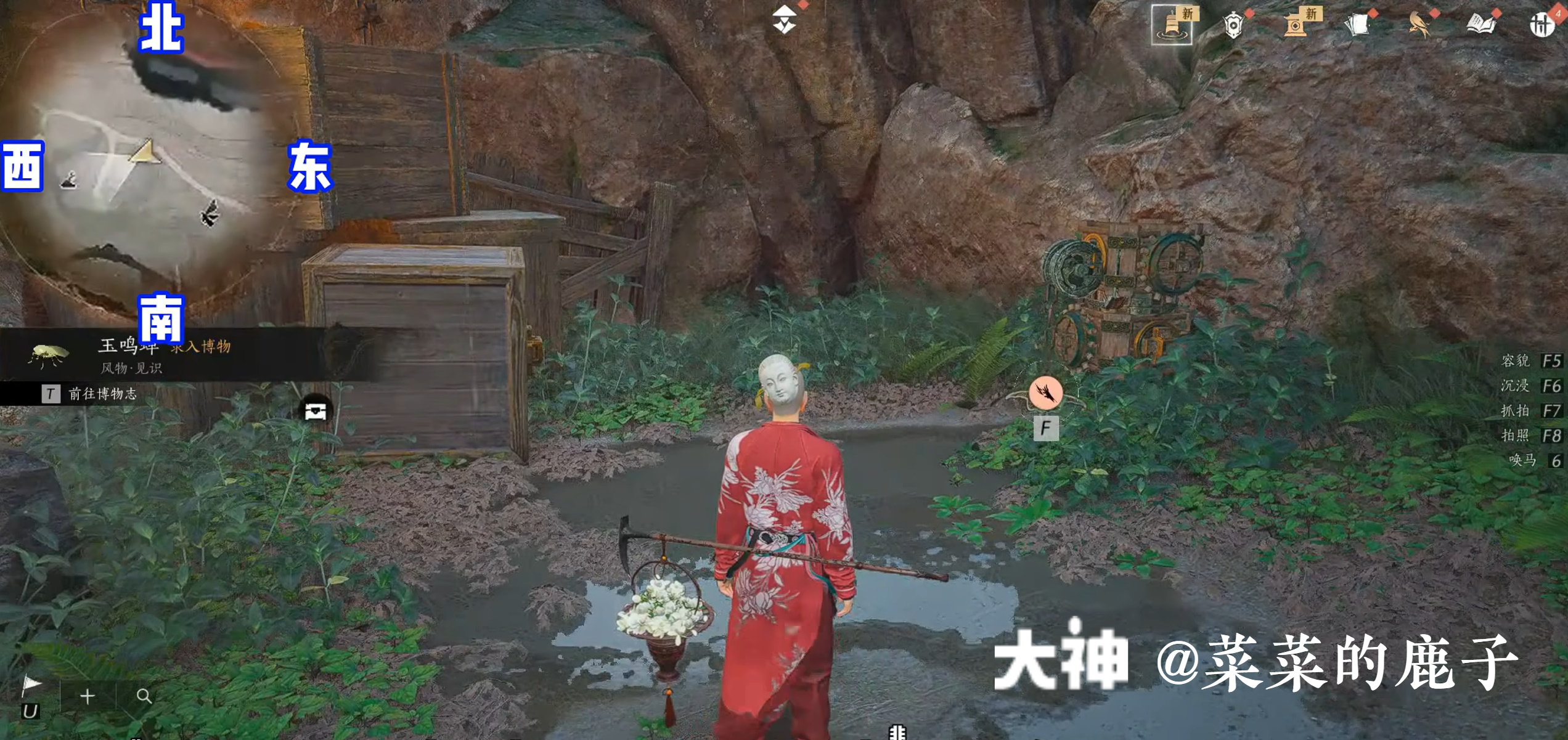Open the golden bird messenger icon
This screenshot has width=1568, height=740.
(x=1419, y=26)
